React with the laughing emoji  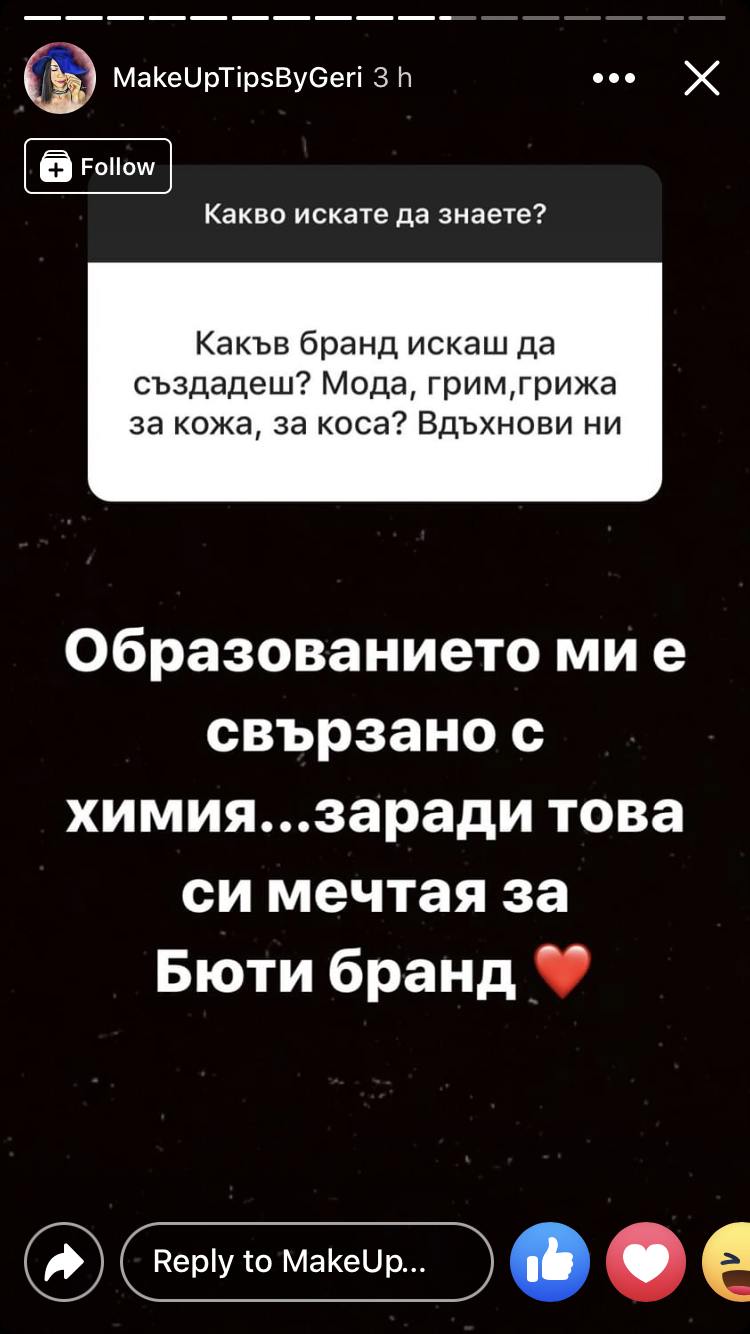point(727,1262)
